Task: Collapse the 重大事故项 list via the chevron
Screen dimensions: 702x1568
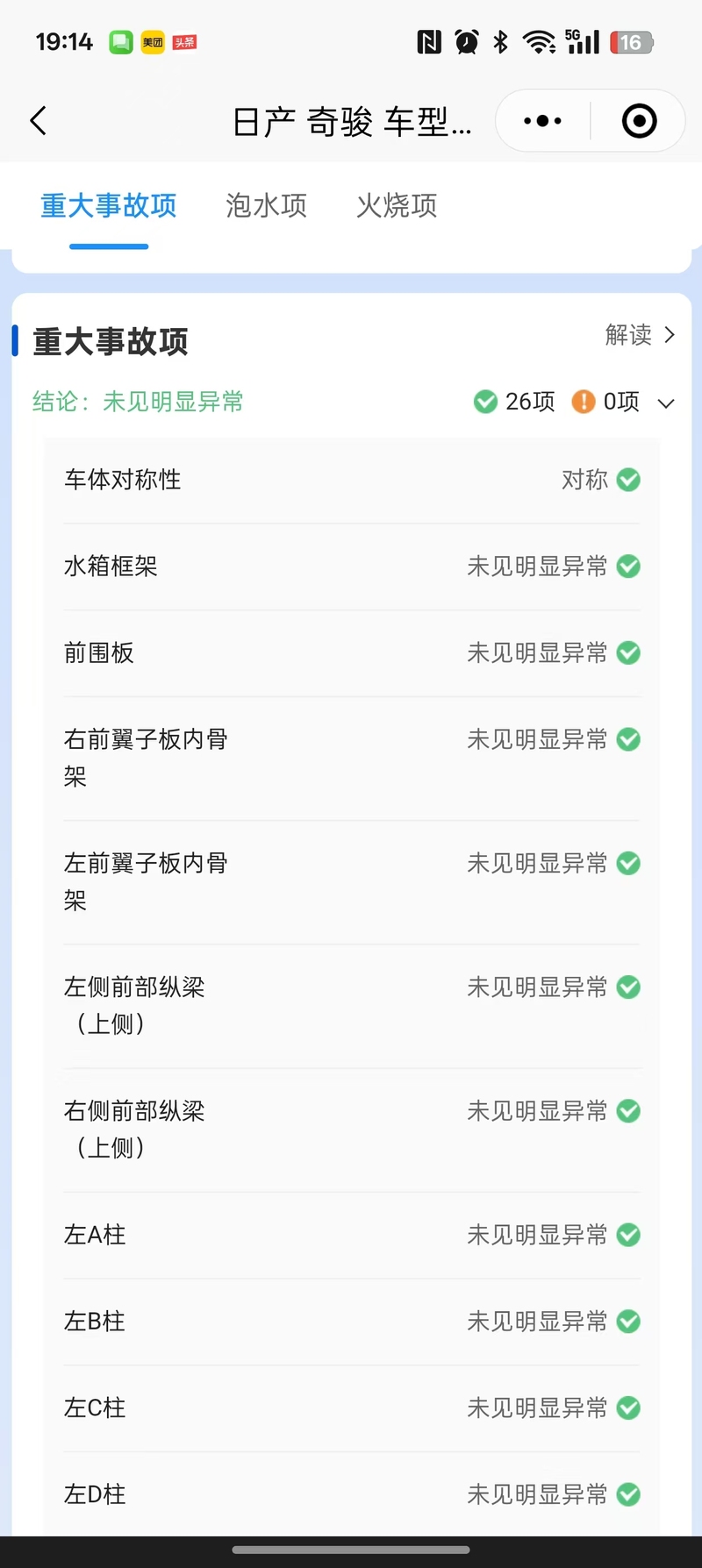Action: (x=666, y=403)
